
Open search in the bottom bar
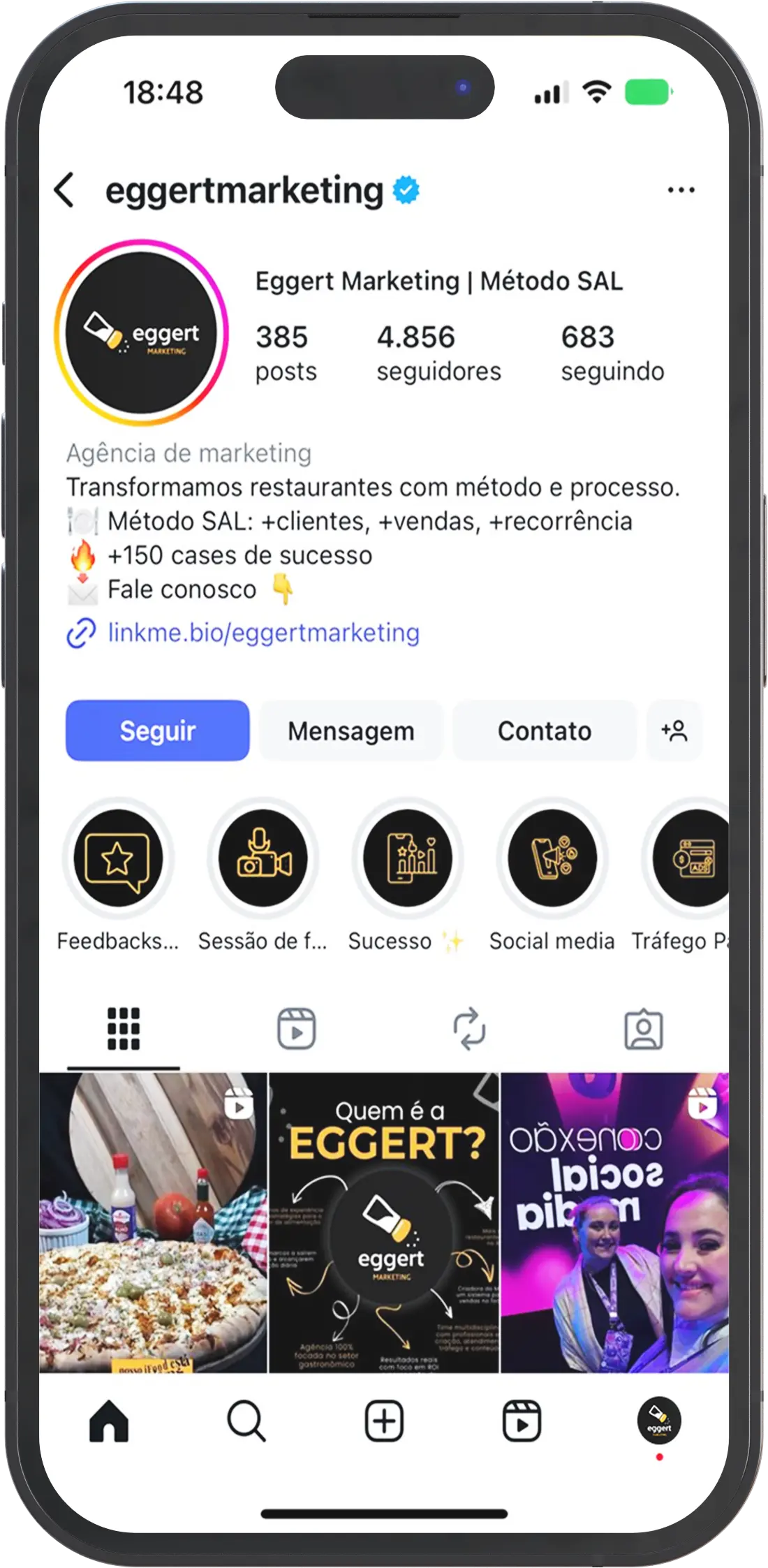pyautogui.click(x=246, y=1421)
